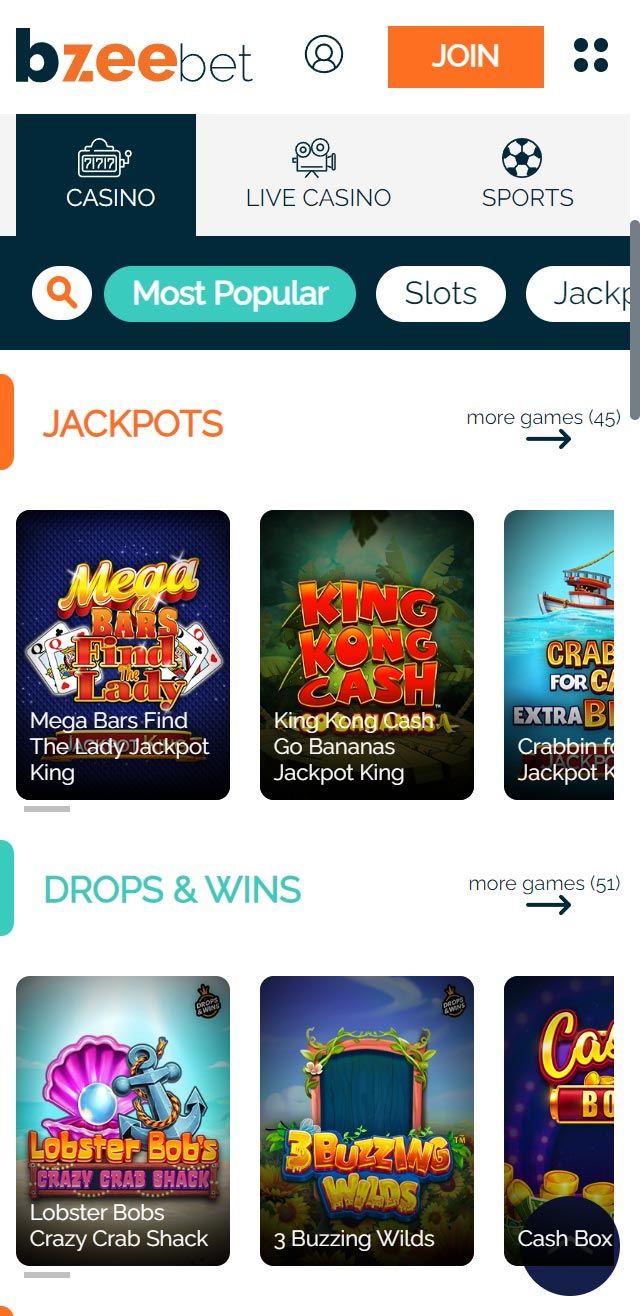Screen dimensions: 640x1316
Task: Switch to the Live Casino tab
Action: [x=318, y=175]
